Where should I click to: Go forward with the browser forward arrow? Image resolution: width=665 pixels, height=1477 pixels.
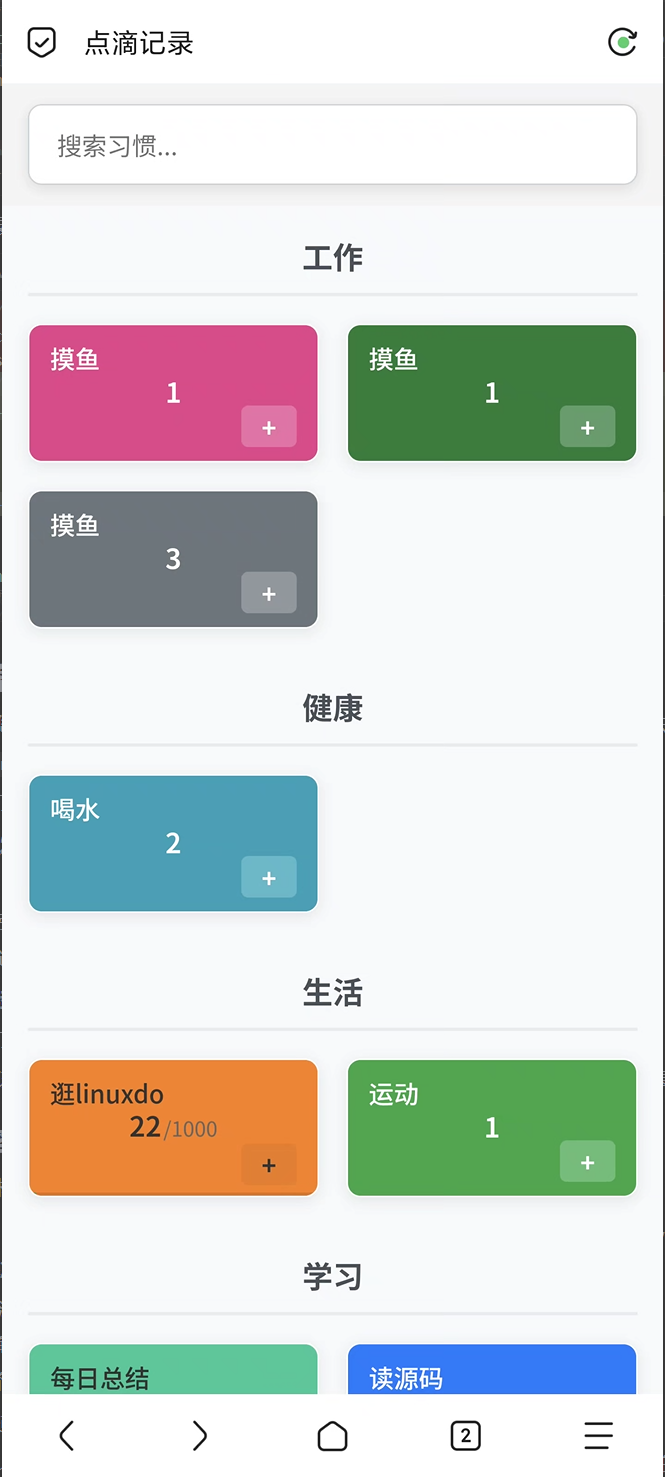tap(199, 1436)
